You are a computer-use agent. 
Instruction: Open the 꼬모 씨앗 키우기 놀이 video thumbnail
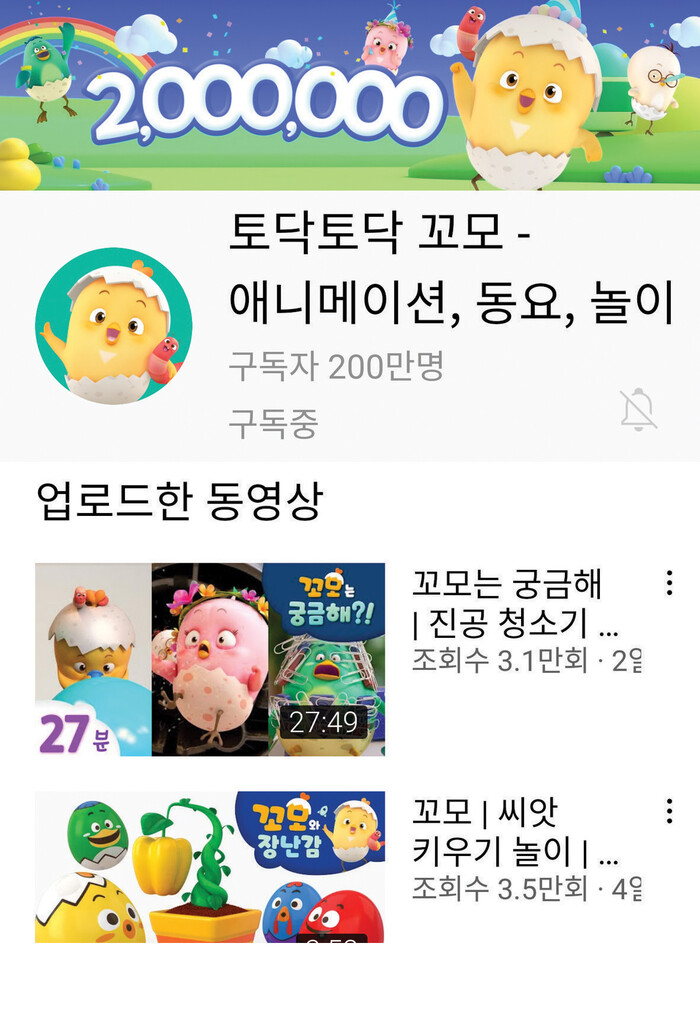(x=210, y=866)
